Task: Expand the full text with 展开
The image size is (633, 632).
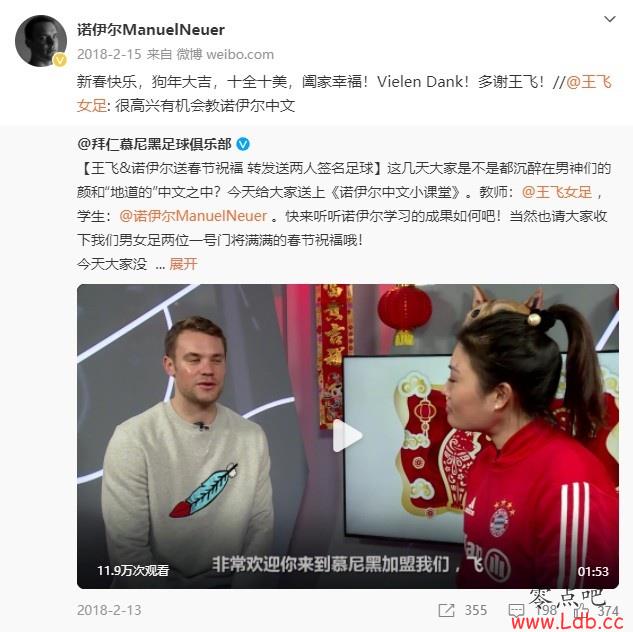Action: [183, 264]
